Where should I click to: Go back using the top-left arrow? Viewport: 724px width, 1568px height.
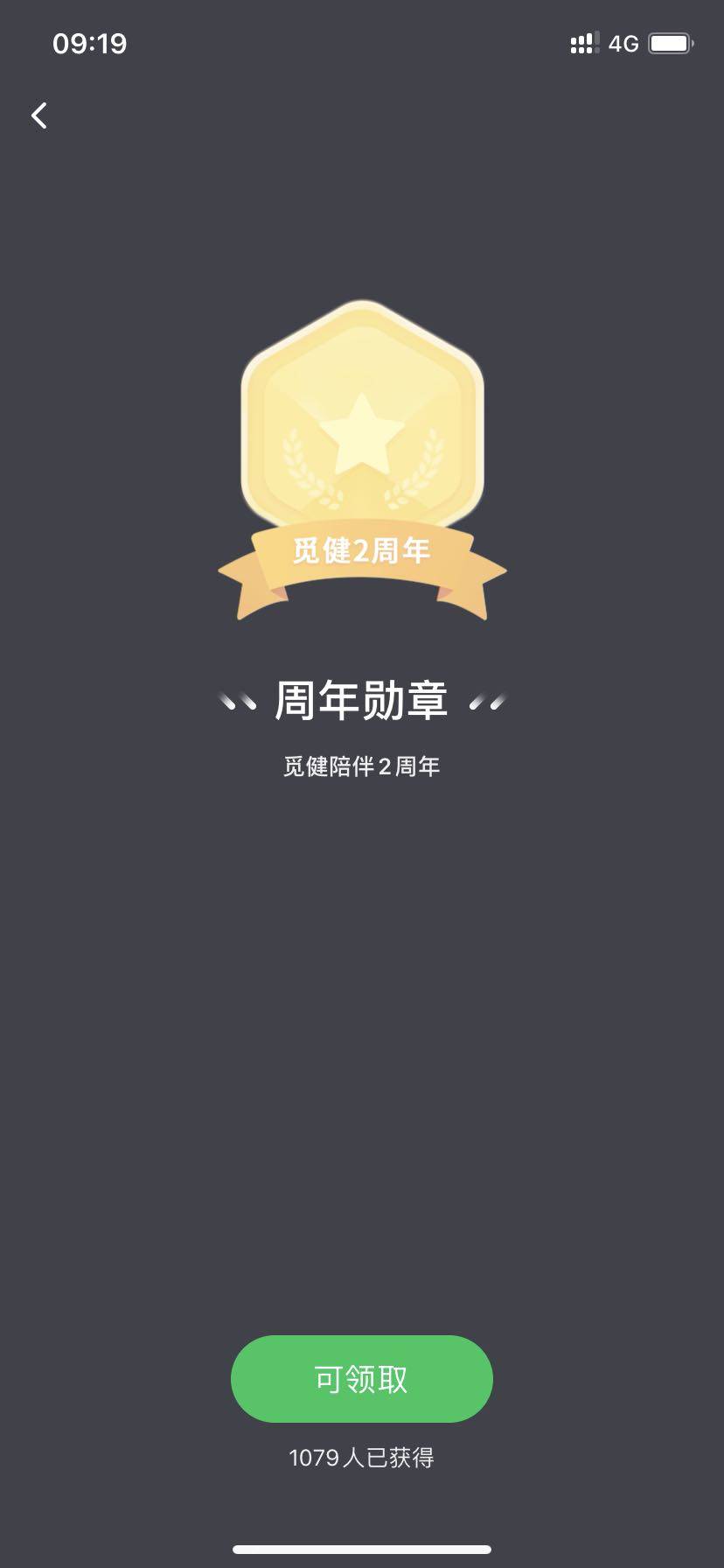(39, 115)
